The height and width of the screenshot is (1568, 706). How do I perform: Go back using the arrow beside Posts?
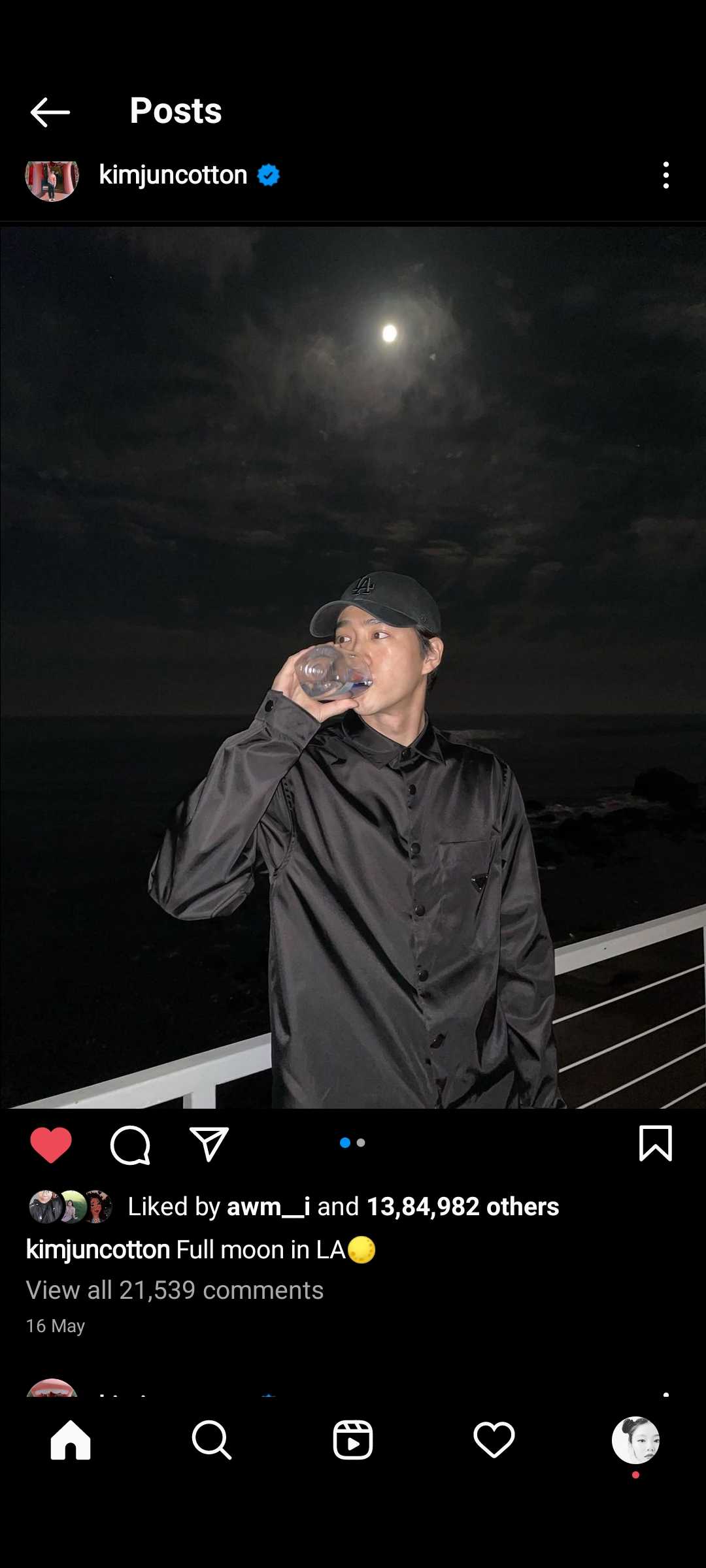(x=50, y=112)
